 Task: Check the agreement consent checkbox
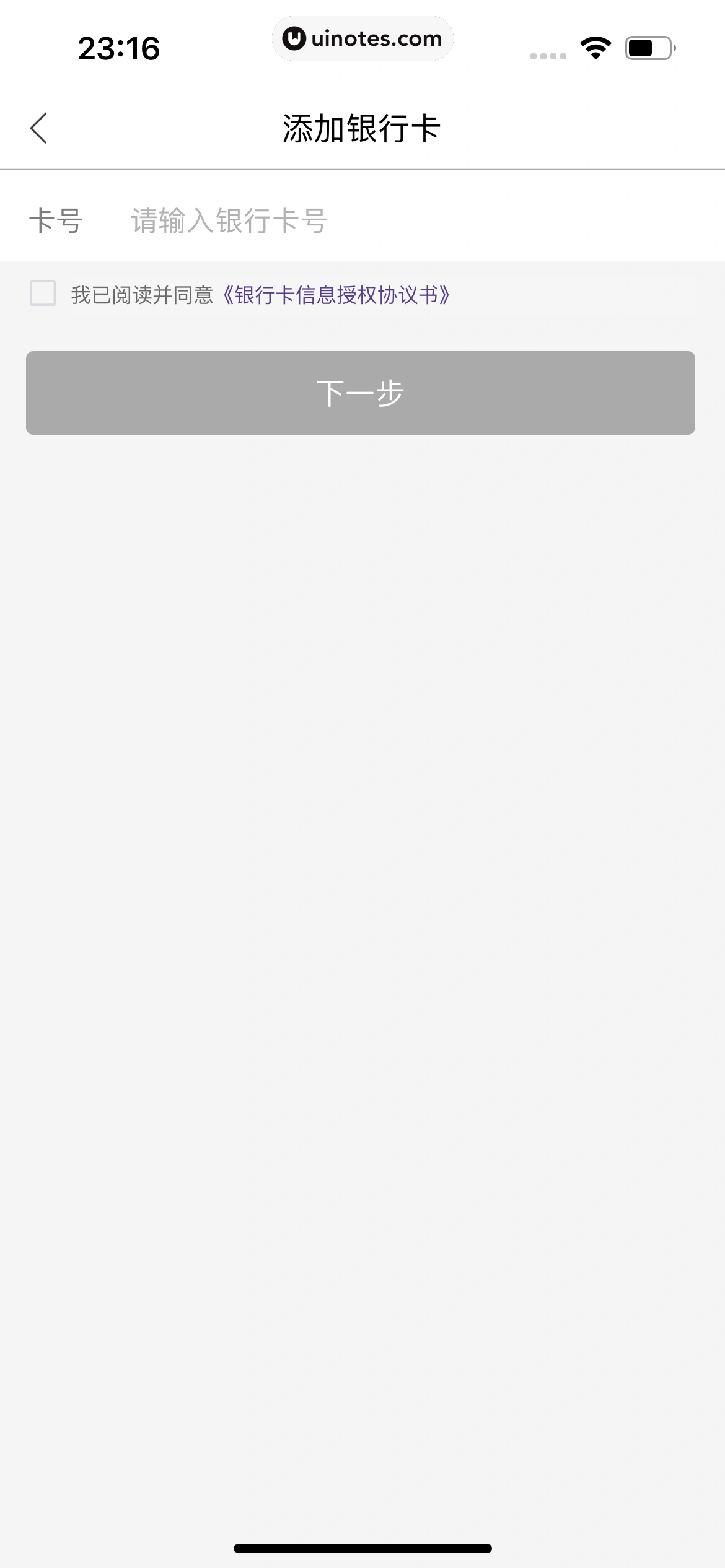[43, 293]
